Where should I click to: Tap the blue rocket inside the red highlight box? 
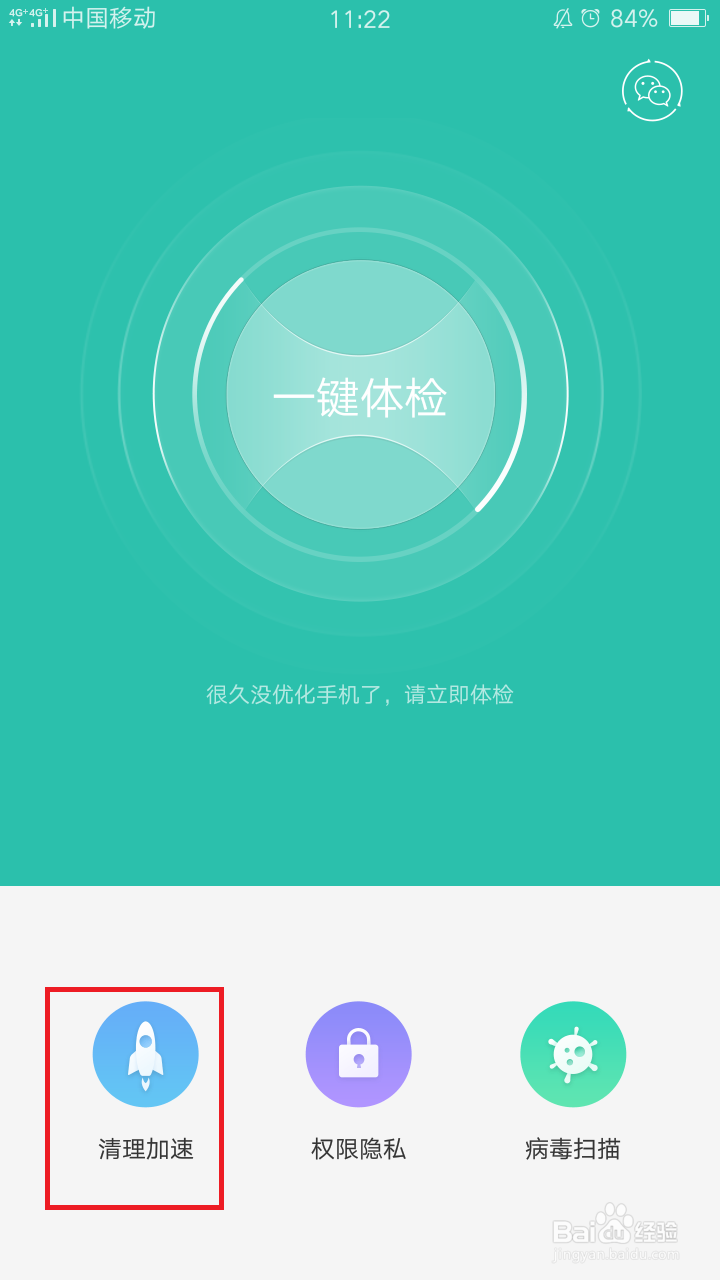(x=146, y=1054)
